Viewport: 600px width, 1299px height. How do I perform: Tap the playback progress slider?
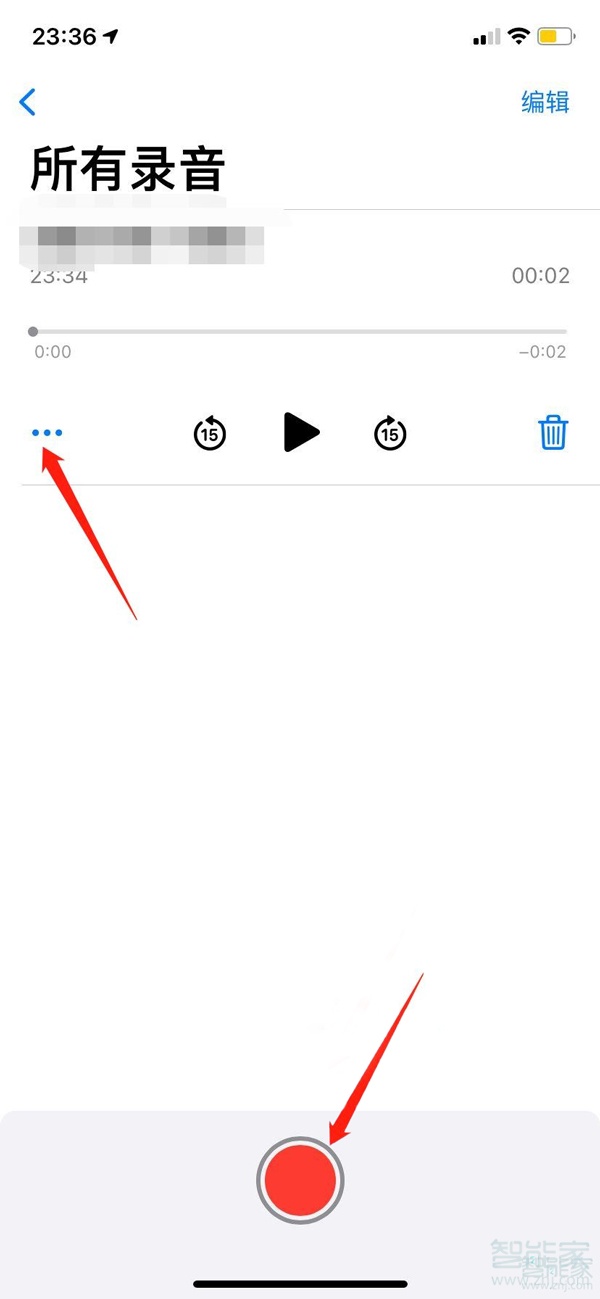(300, 331)
